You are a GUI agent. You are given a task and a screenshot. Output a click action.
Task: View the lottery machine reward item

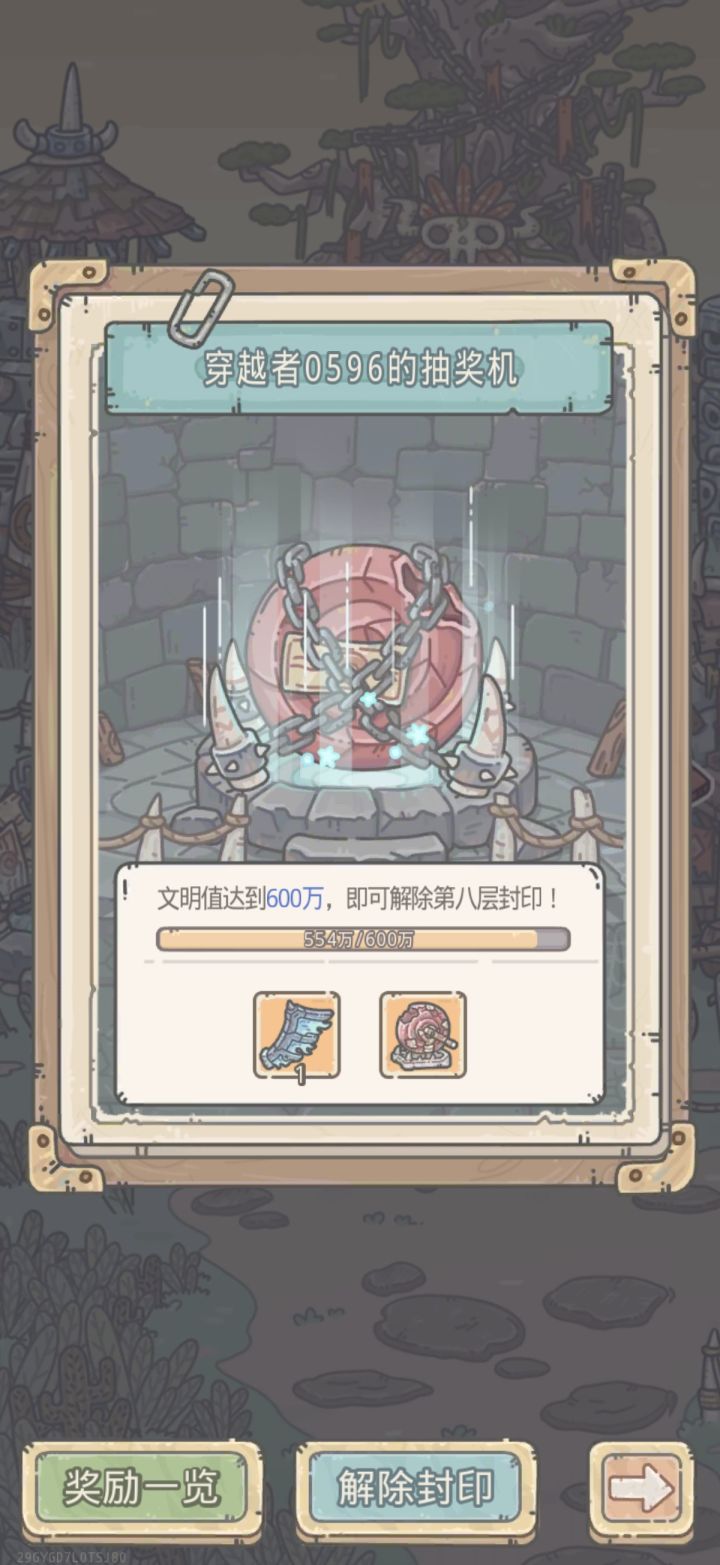(423, 1035)
